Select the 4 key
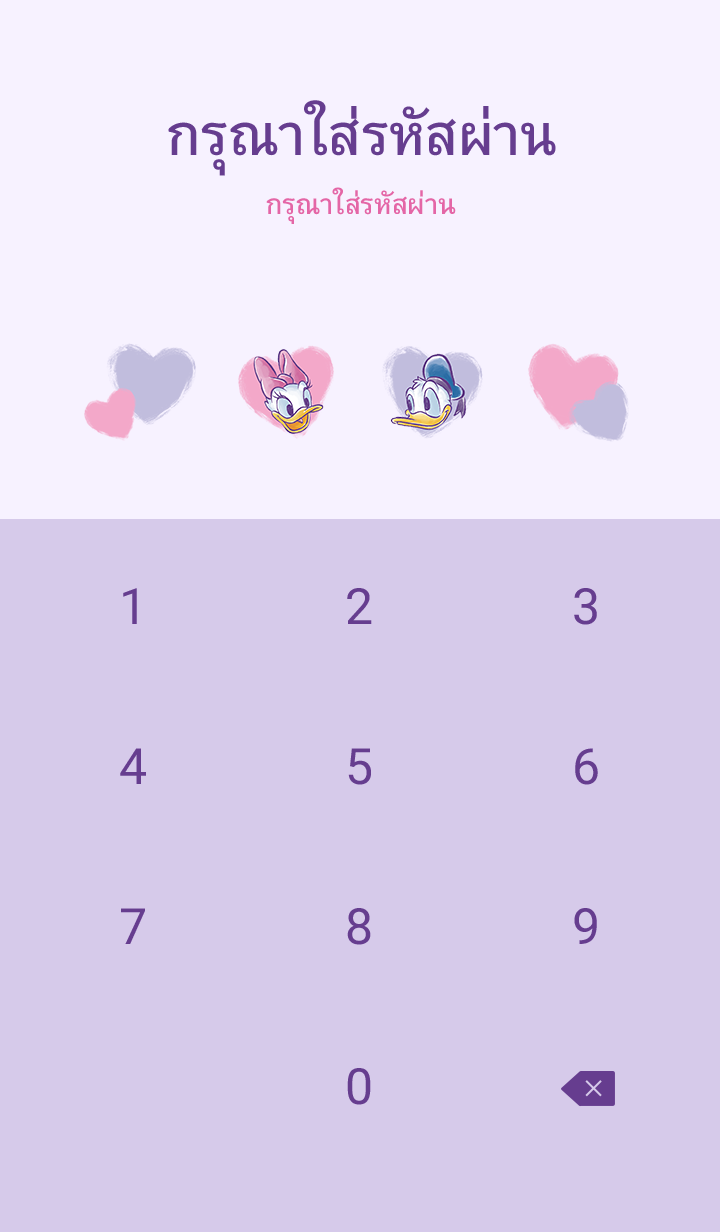Screen dimensions: 720x1232 tap(132, 767)
